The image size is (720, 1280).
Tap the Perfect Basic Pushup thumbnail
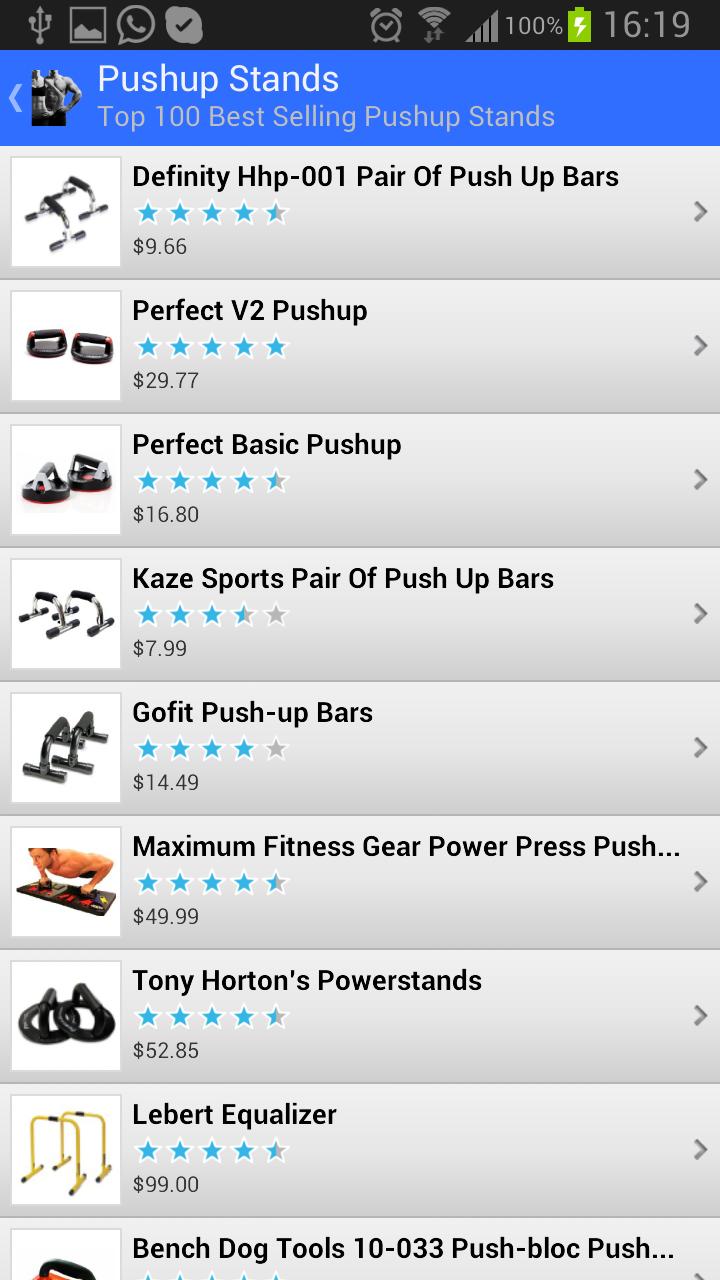pyautogui.click(x=64, y=480)
